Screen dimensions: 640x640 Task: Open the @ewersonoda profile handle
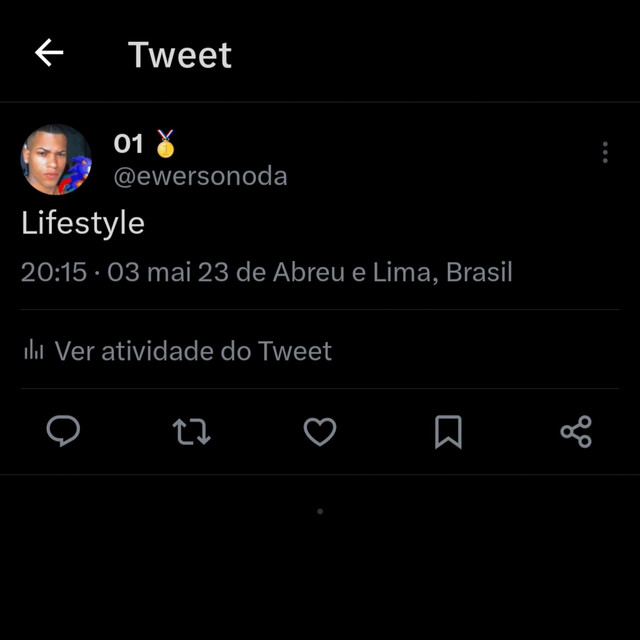click(200, 177)
